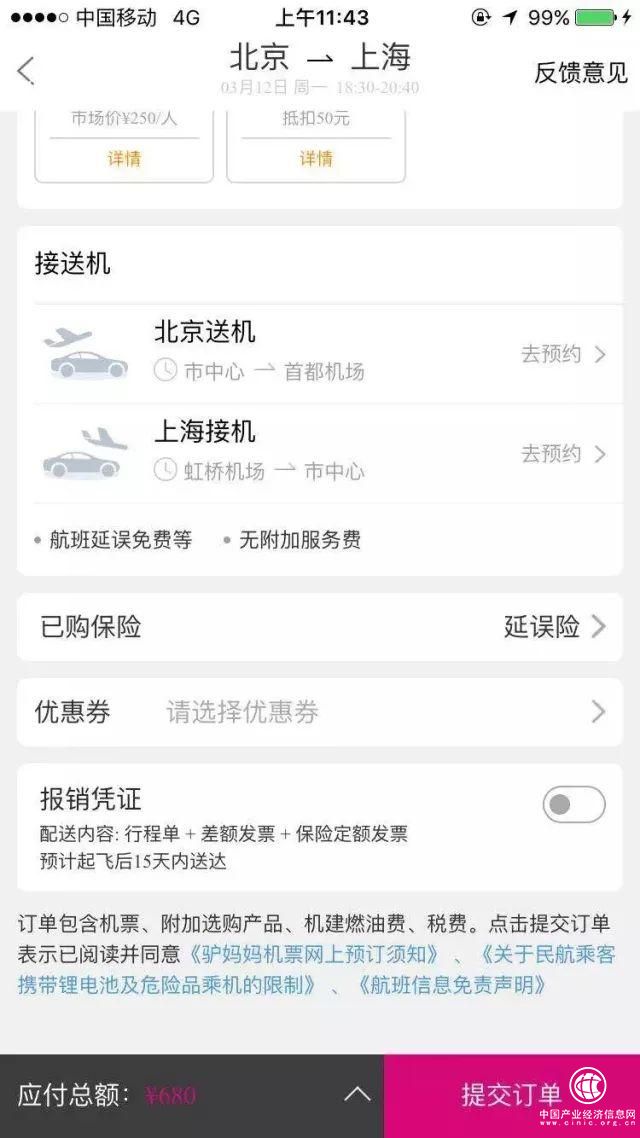Screen dimensions: 640x1138
Task: Open 反馈意见 feedback
Action: (x=580, y=72)
